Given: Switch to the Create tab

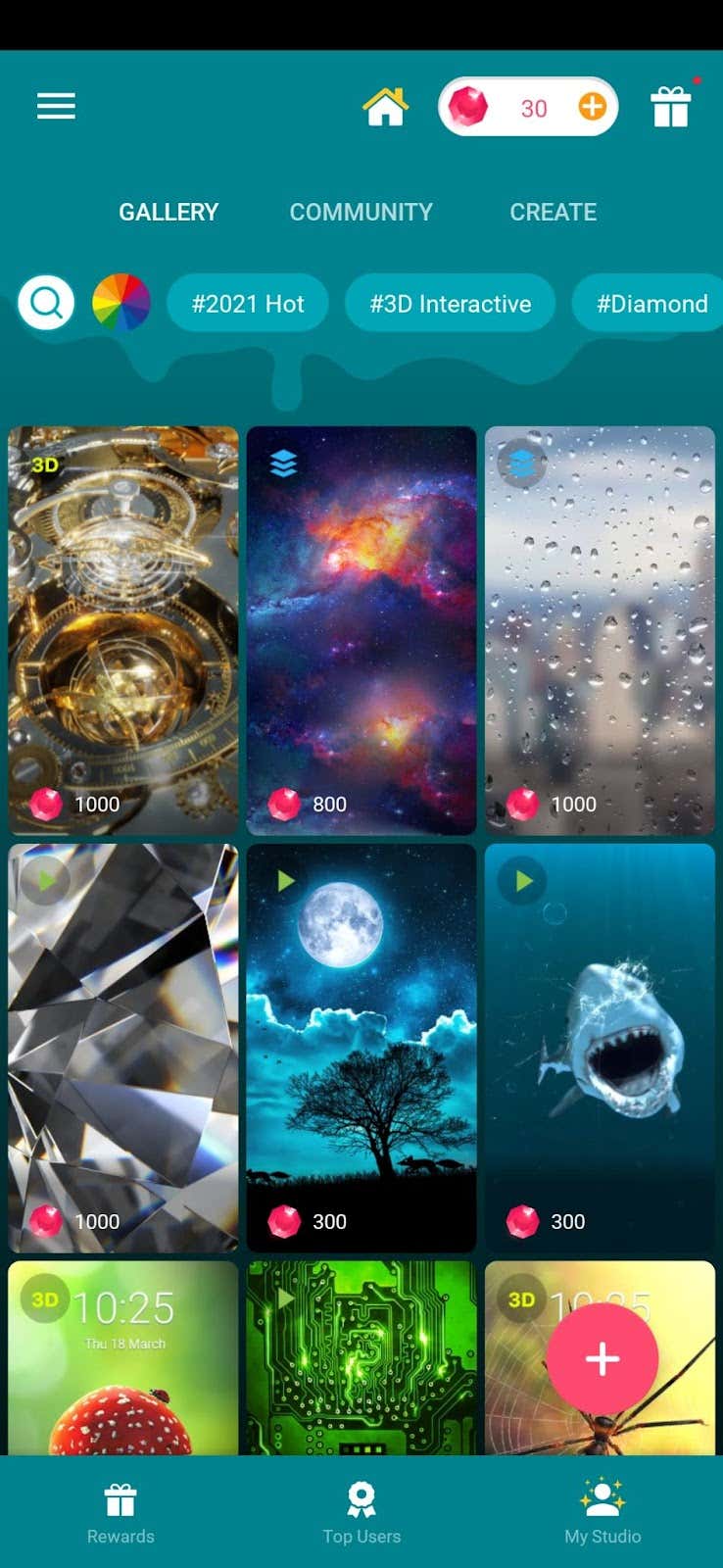Looking at the screenshot, I should [x=553, y=212].
